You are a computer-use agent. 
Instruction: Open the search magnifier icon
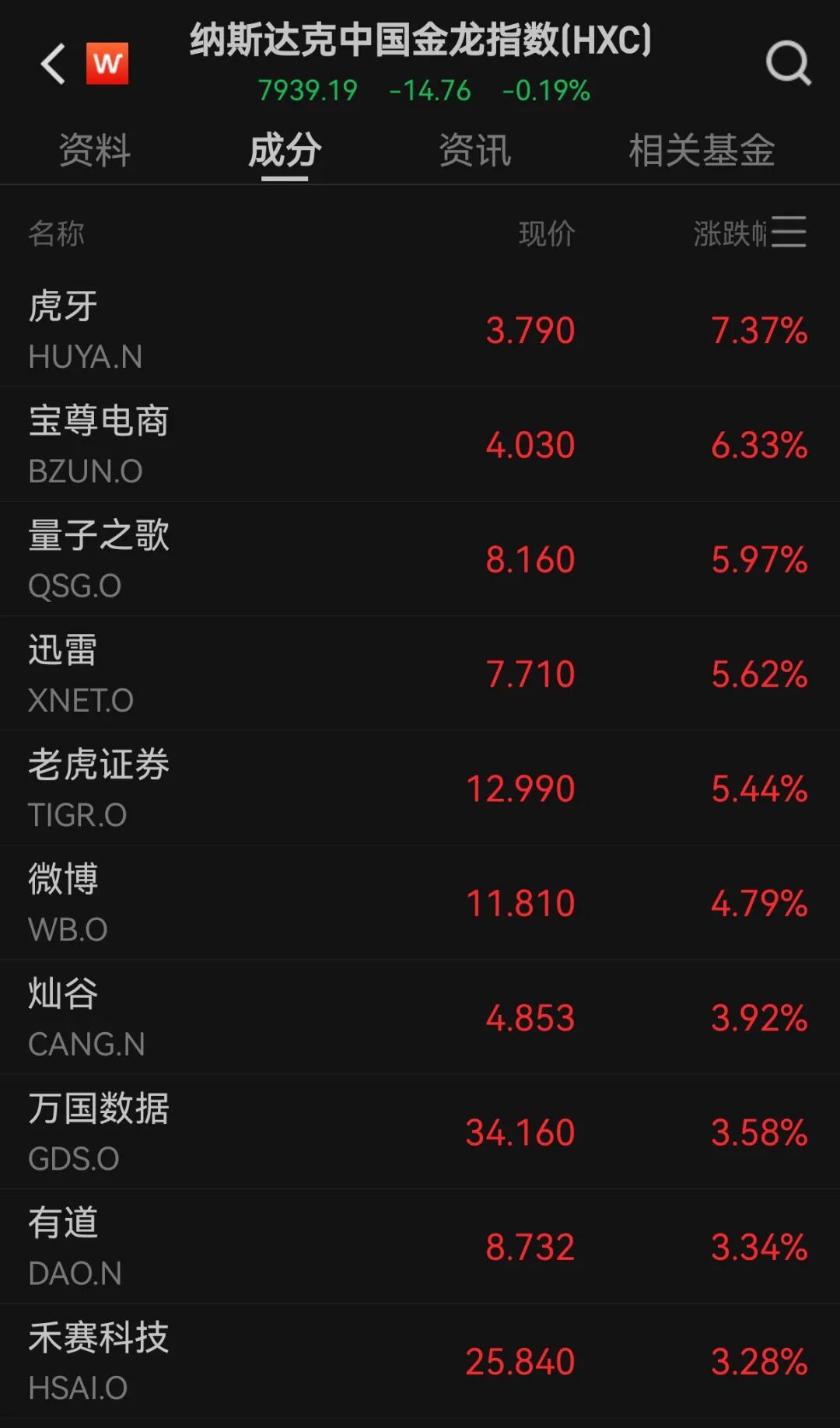788,63
